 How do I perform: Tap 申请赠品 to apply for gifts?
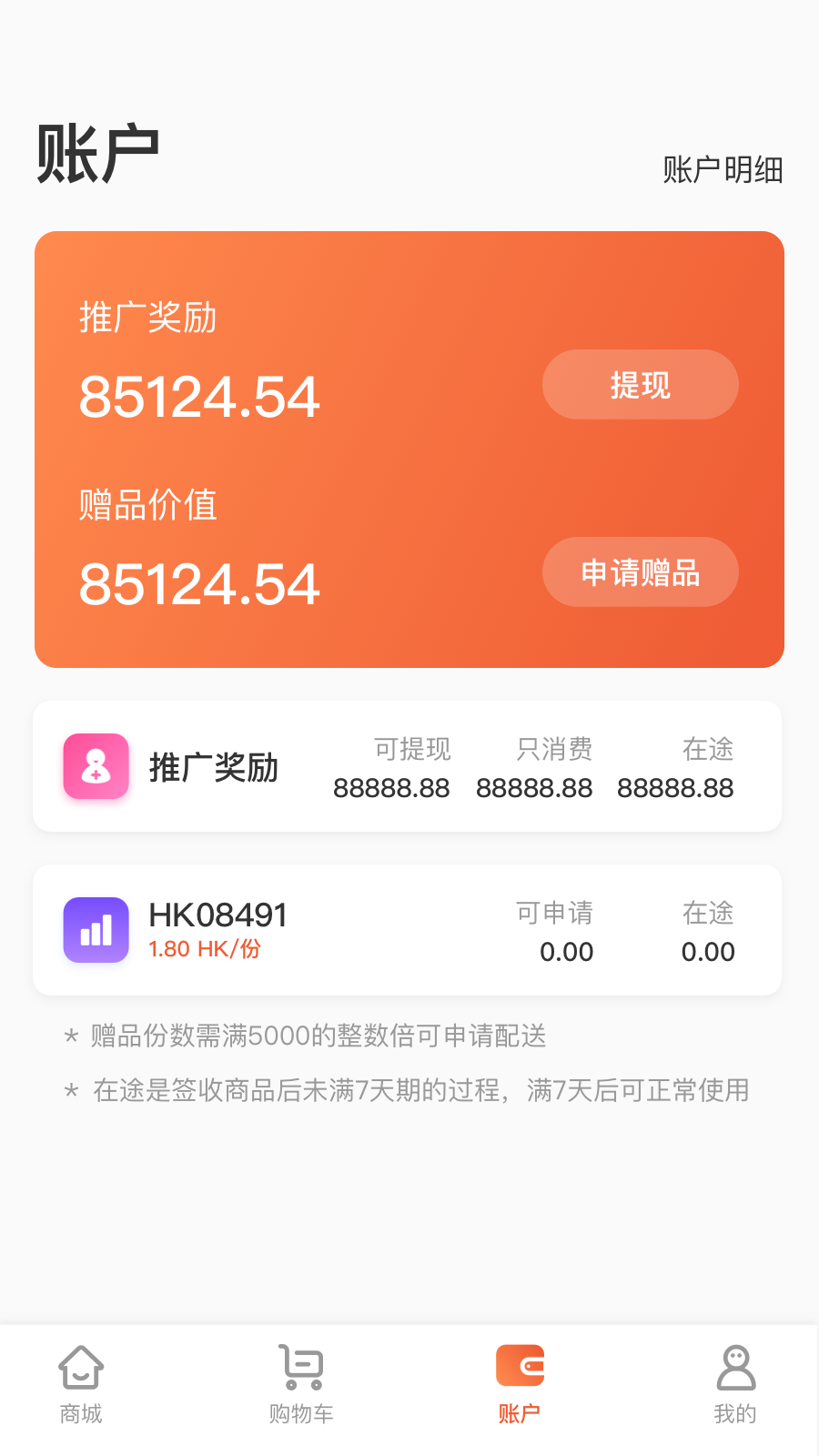640,572
